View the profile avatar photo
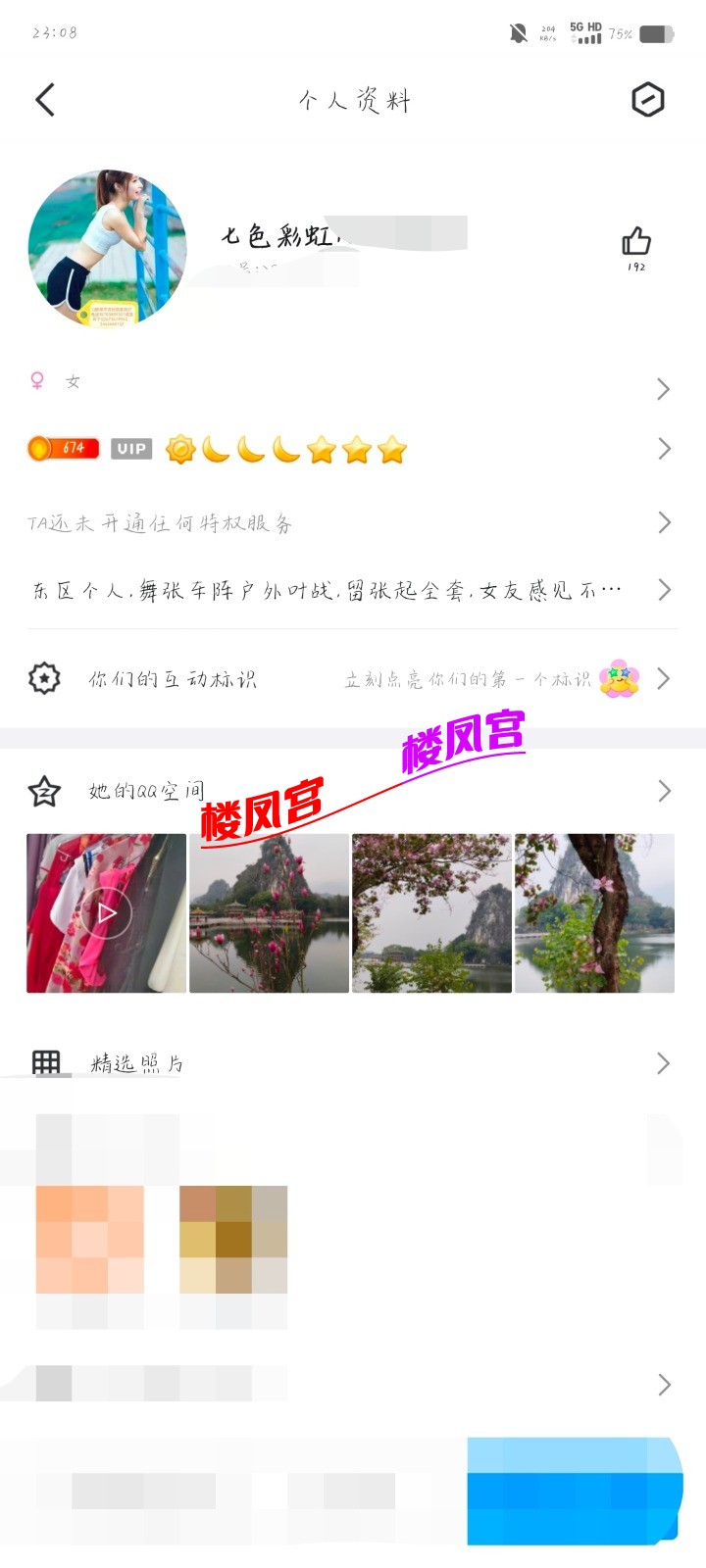 pos(108,249)
